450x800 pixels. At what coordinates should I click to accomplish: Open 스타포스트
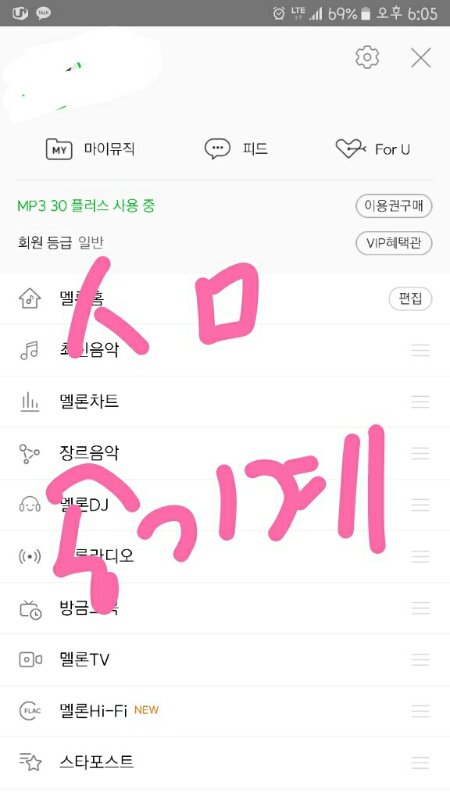(225, 762)
